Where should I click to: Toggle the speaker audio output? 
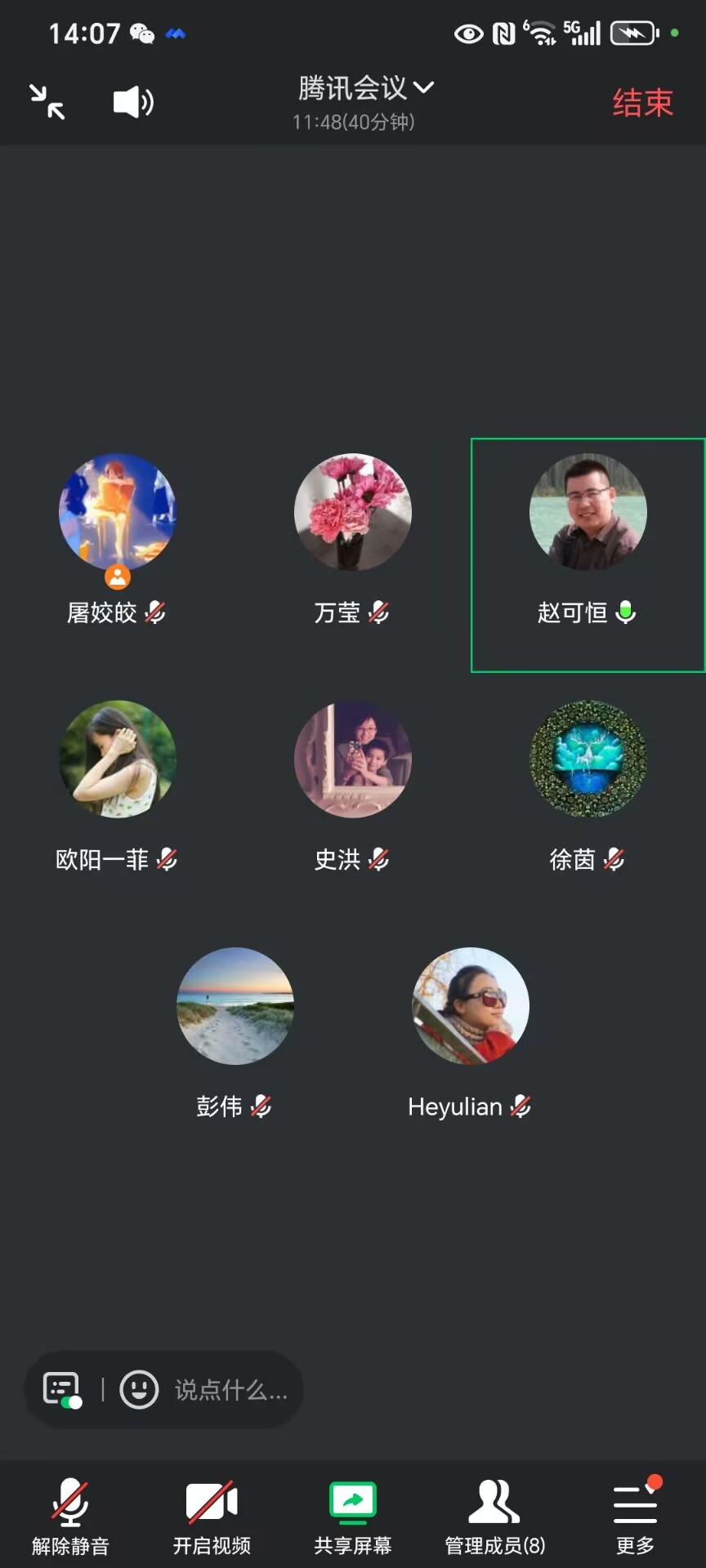pyautogui.click(x=132, y=102)
